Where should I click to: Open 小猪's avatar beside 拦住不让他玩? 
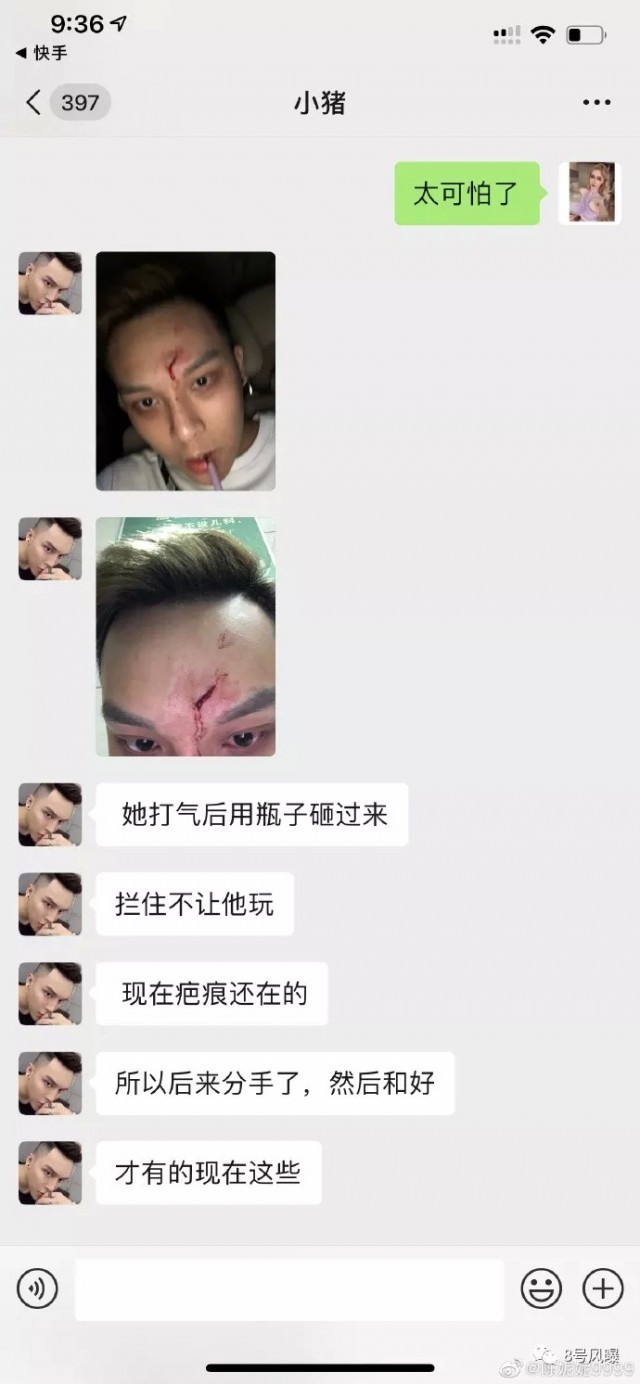click(x=50, y=904)
